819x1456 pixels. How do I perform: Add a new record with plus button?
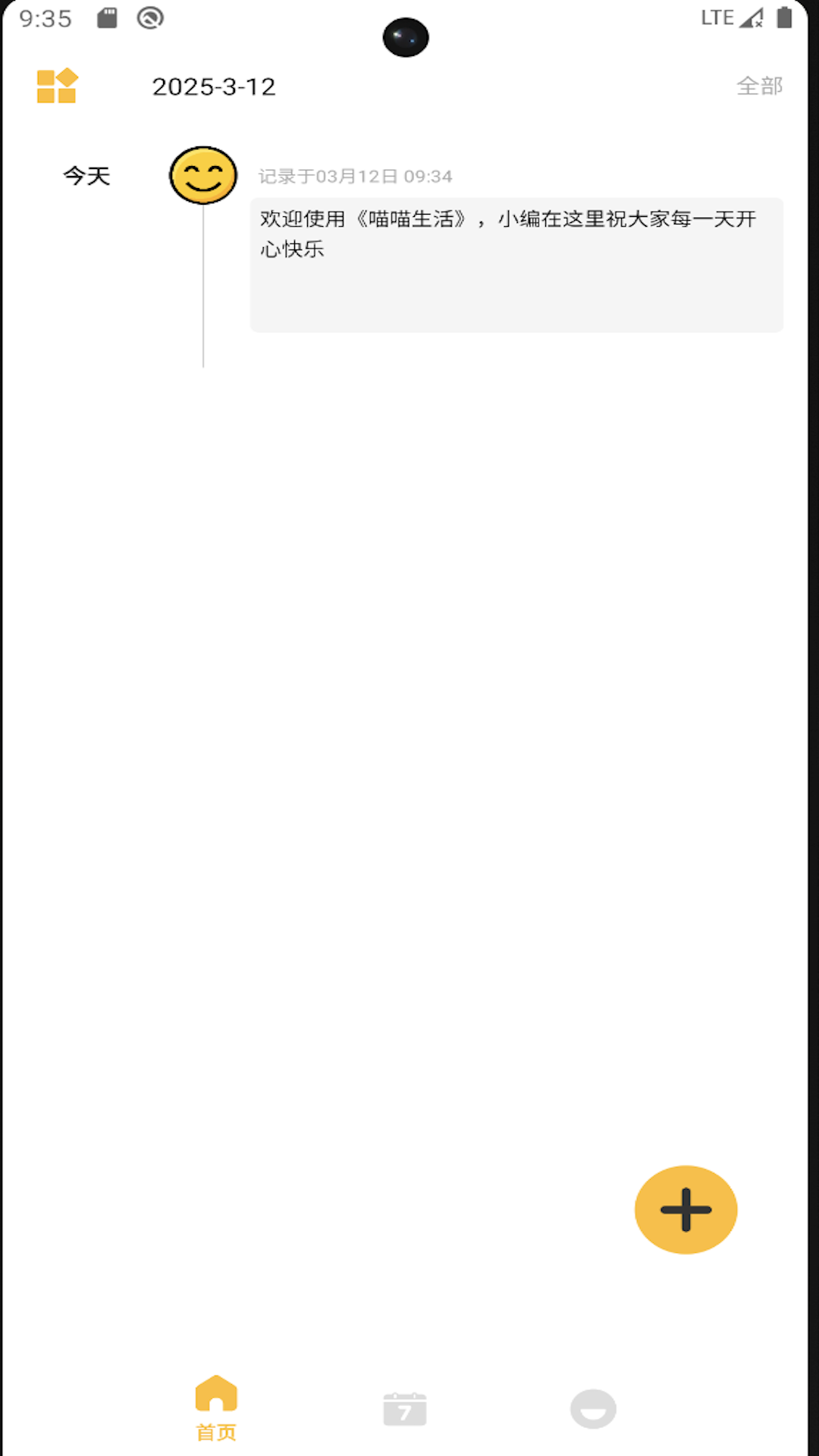[686, 1210]
